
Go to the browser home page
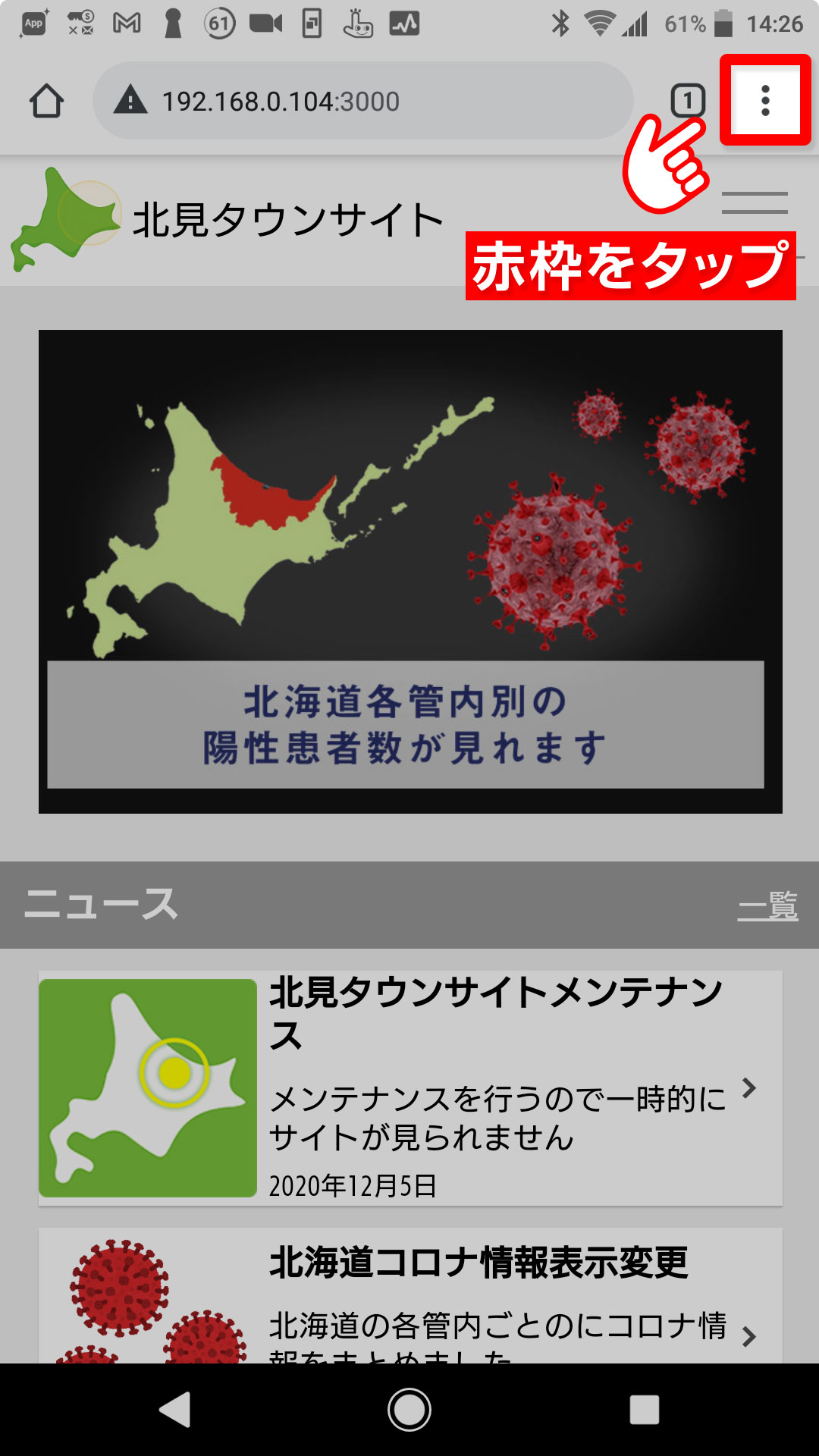(x=46, y=101)
